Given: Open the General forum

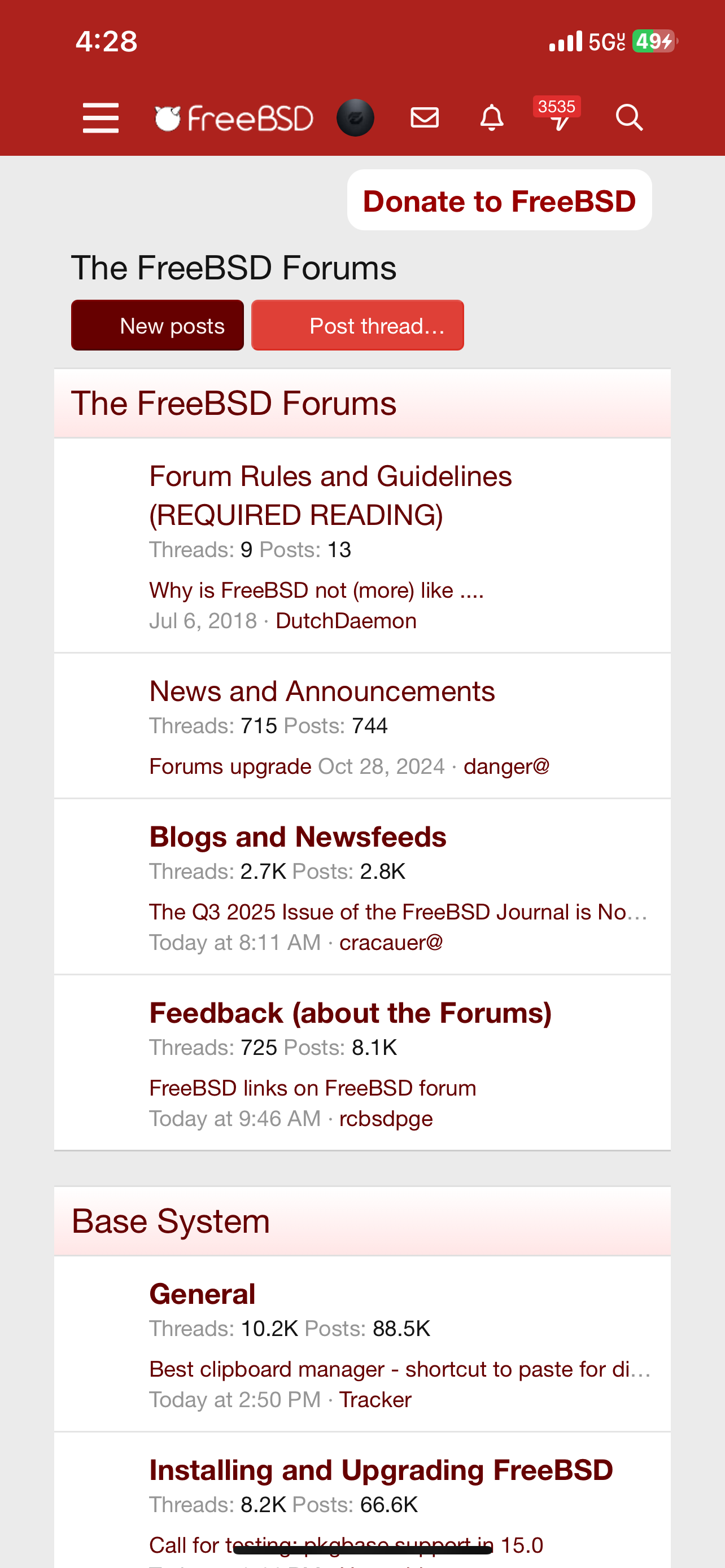Looking at the screenshot, I should click(x=202, y=1294).
